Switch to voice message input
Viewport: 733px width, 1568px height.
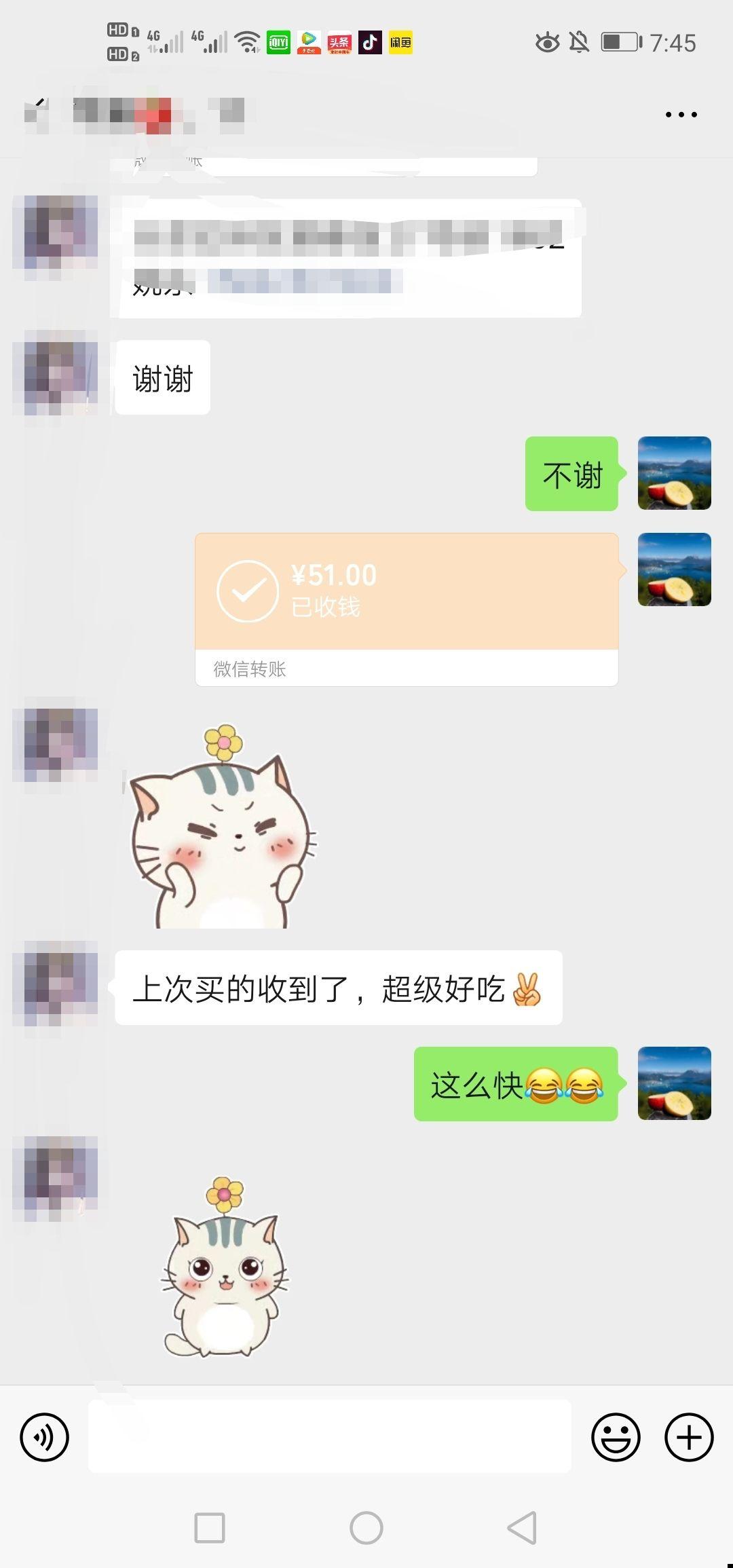click(x=45, y=1437)
